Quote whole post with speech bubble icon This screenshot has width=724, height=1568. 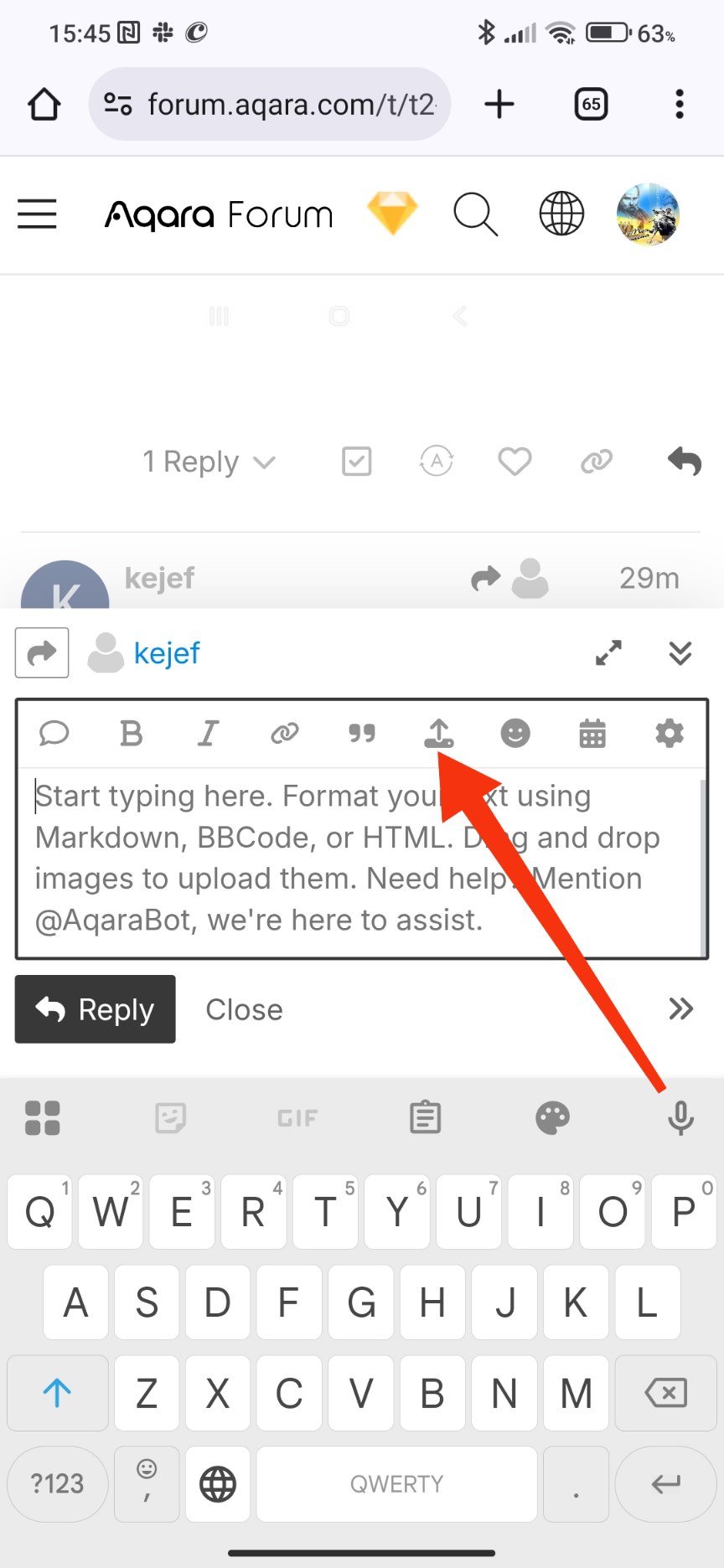coord(54,734)
